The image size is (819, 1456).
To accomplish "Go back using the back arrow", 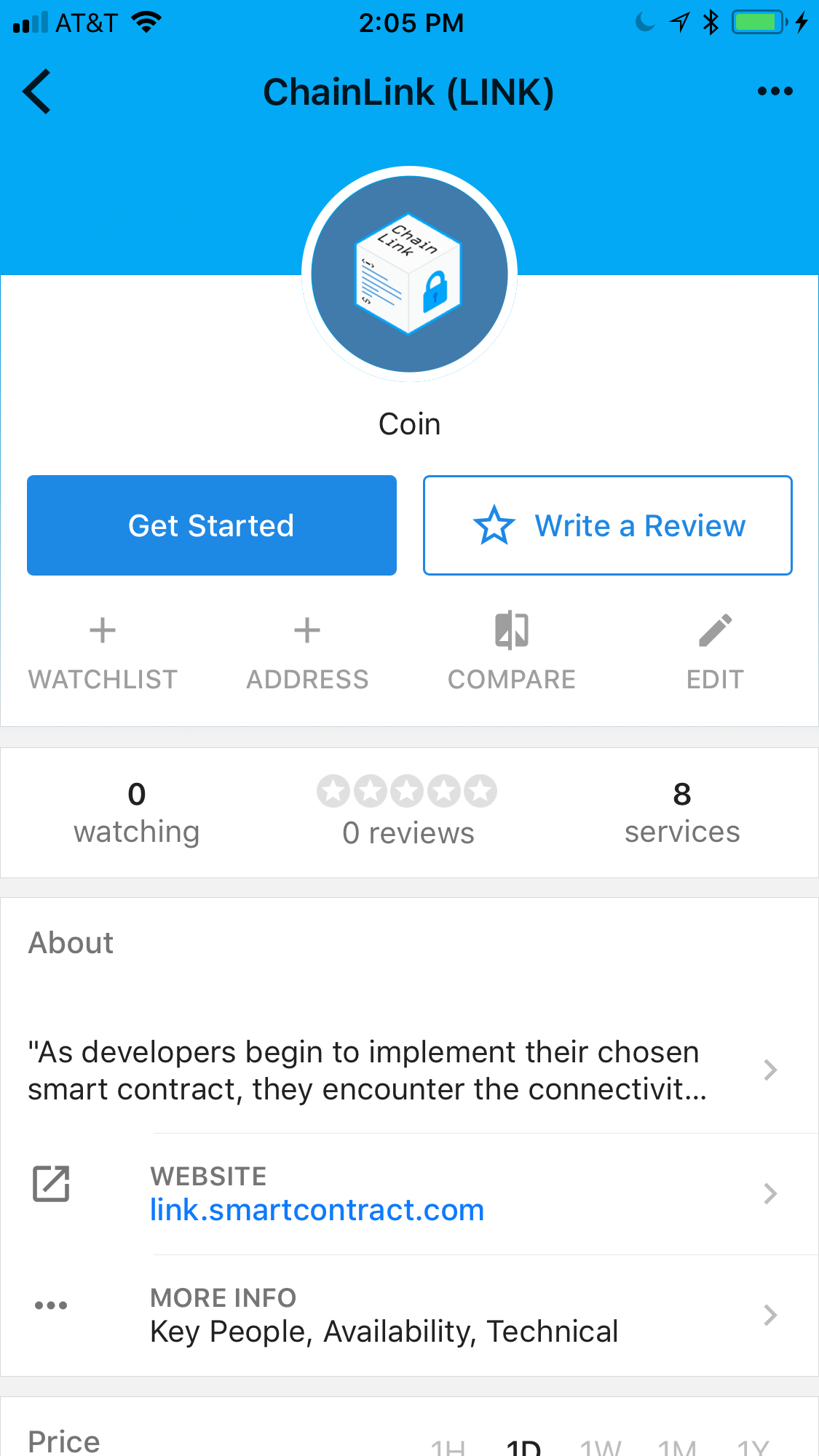I will tap(38, 92).
